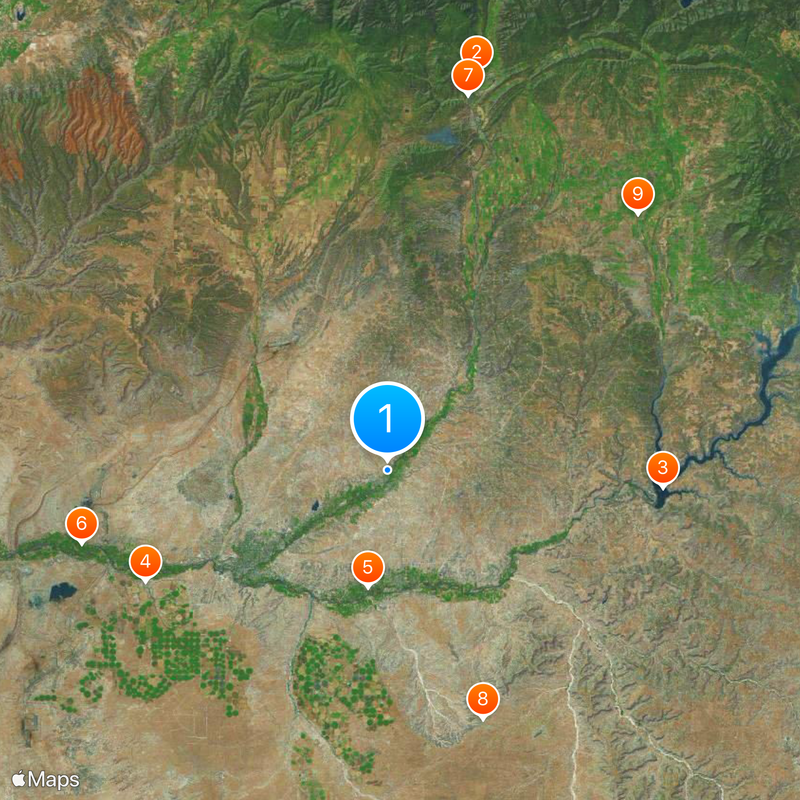Screen dimensions: 800x800
Task: Select orange marker number 7
Action: tap(467, 75)
